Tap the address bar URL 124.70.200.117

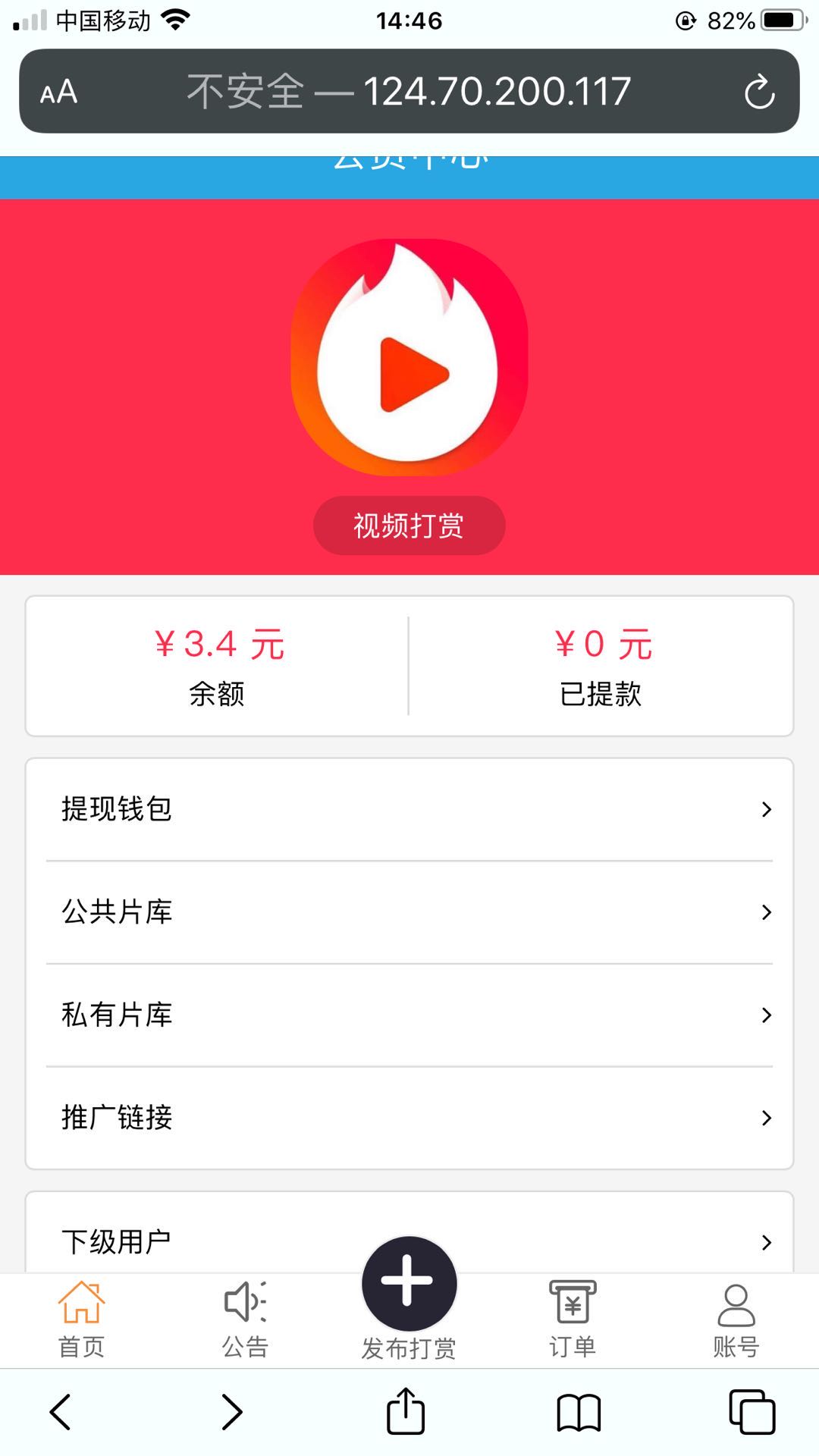(x=409, y=92)
